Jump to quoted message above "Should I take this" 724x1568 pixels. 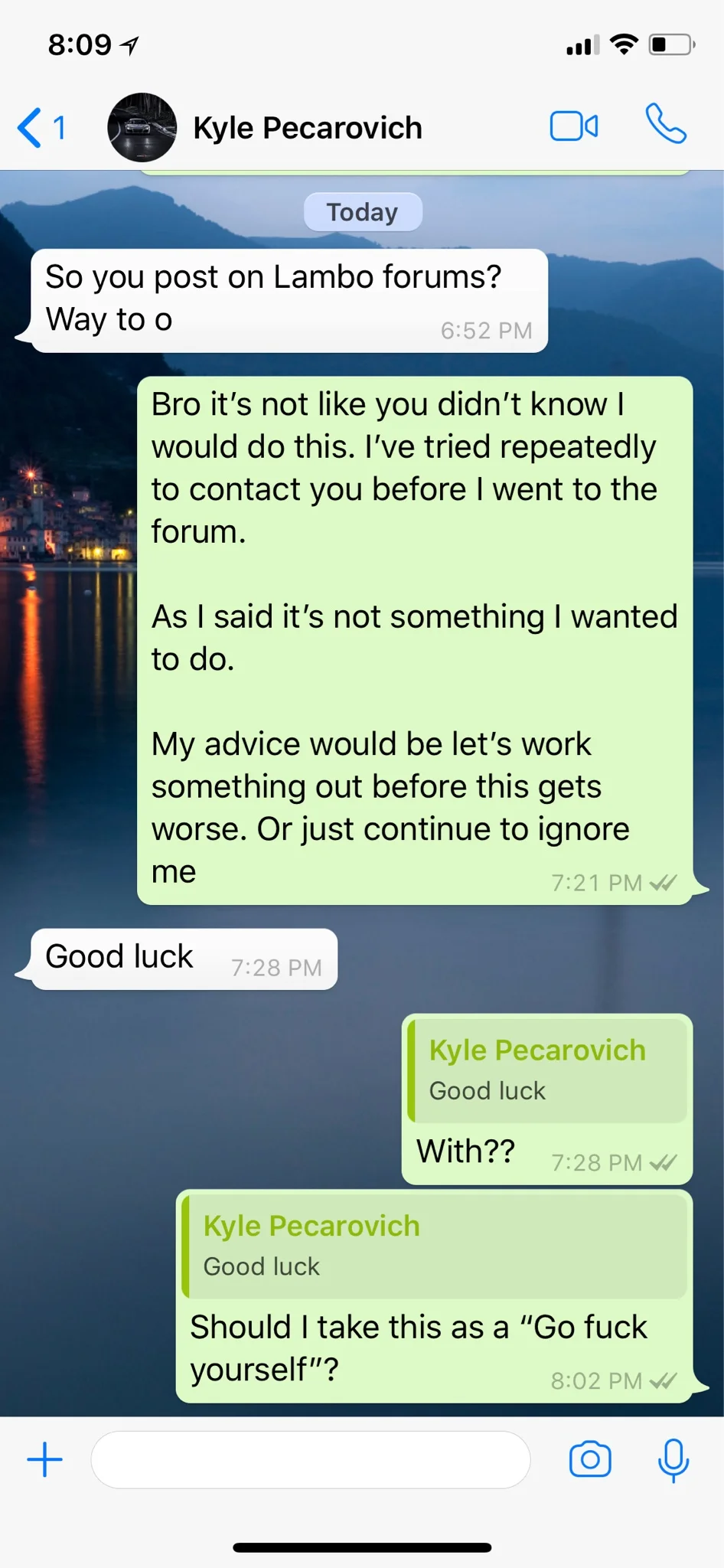[435, 1246]
